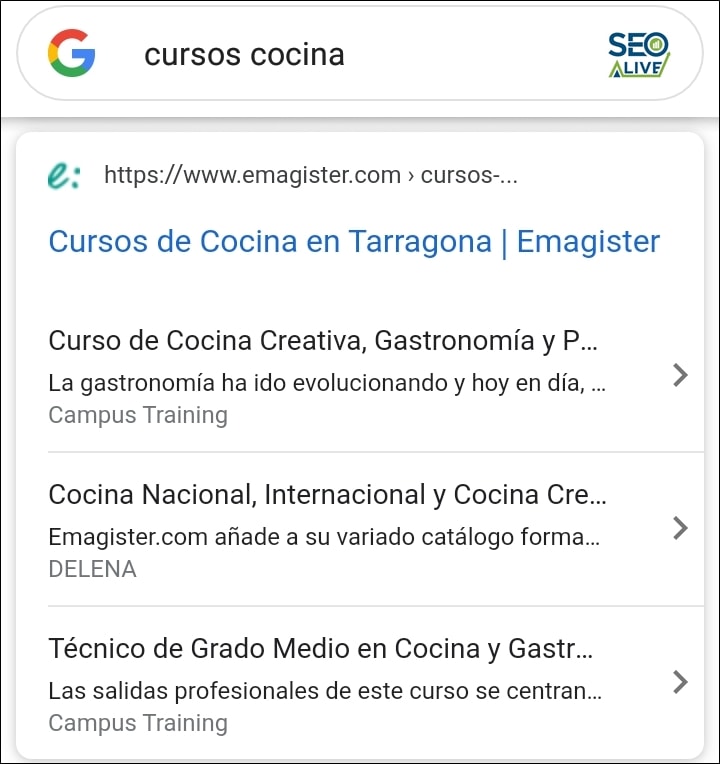Tap the chevron for Técnico de Grado Medio
Viewport: 720px width, 764px height.
tap(681, 681)
